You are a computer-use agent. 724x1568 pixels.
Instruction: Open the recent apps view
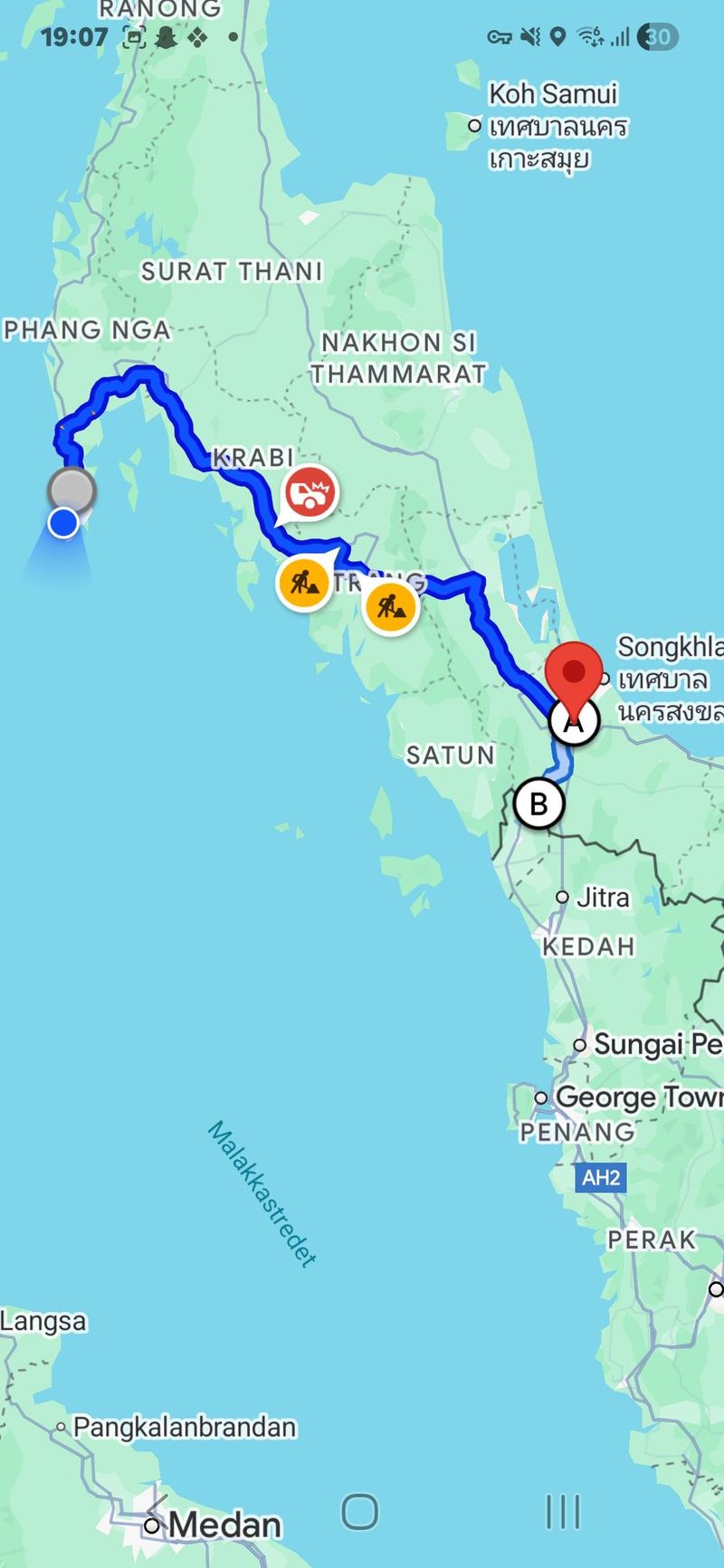coord(562,1512)
